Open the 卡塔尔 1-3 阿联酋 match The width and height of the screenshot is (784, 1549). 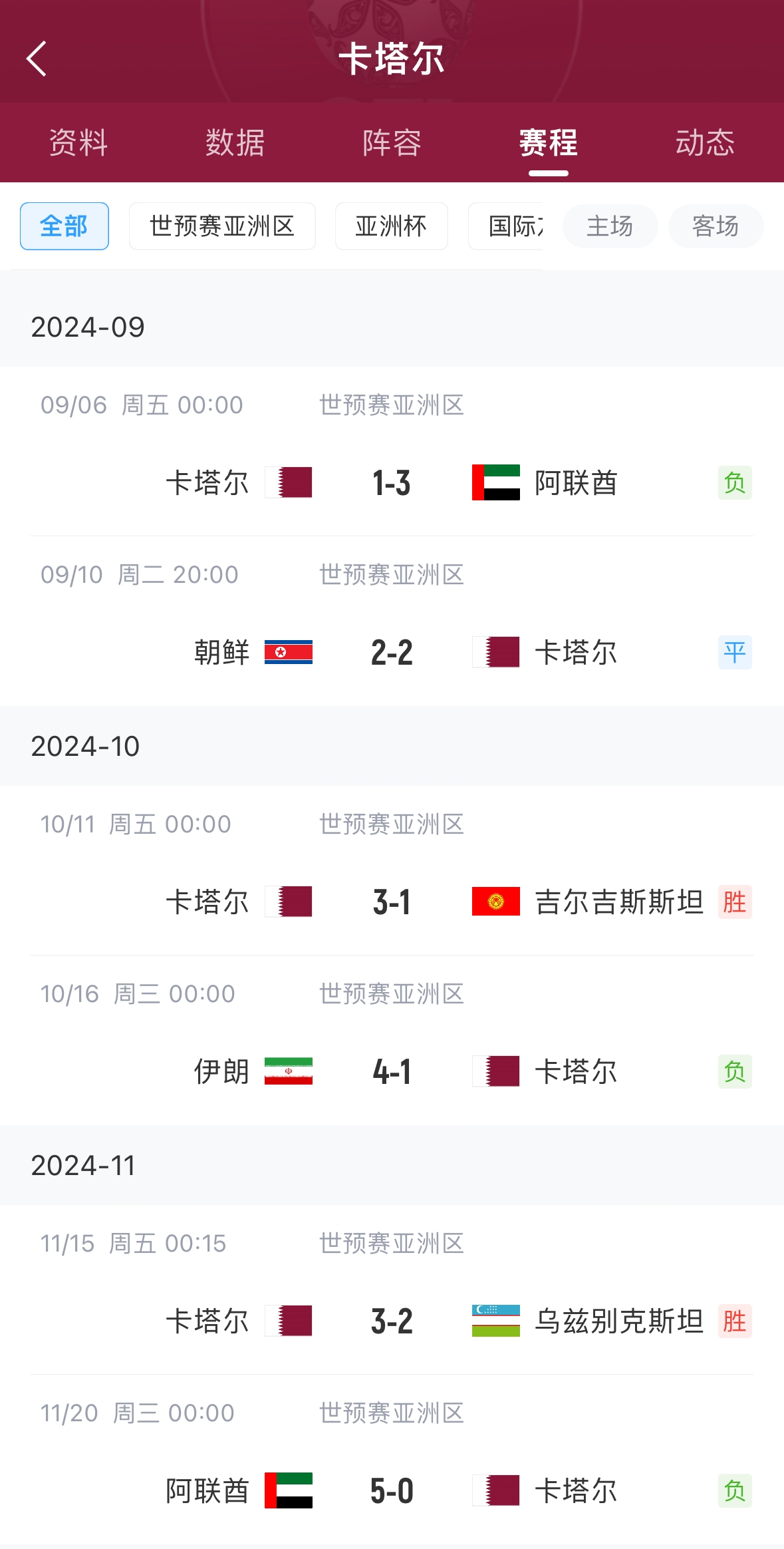(392, 482)
